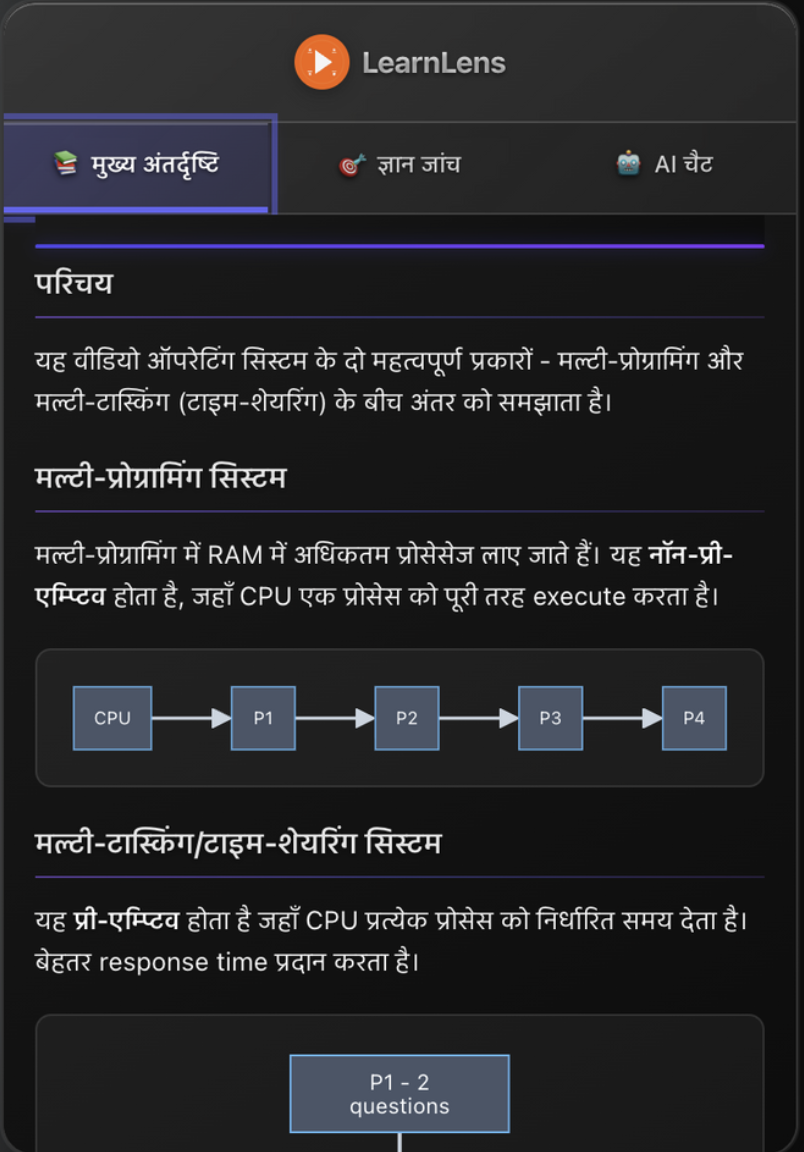Switch to the ज्ञान जांच tab
Screen dimensions: 804x1152
pos(401,164)
